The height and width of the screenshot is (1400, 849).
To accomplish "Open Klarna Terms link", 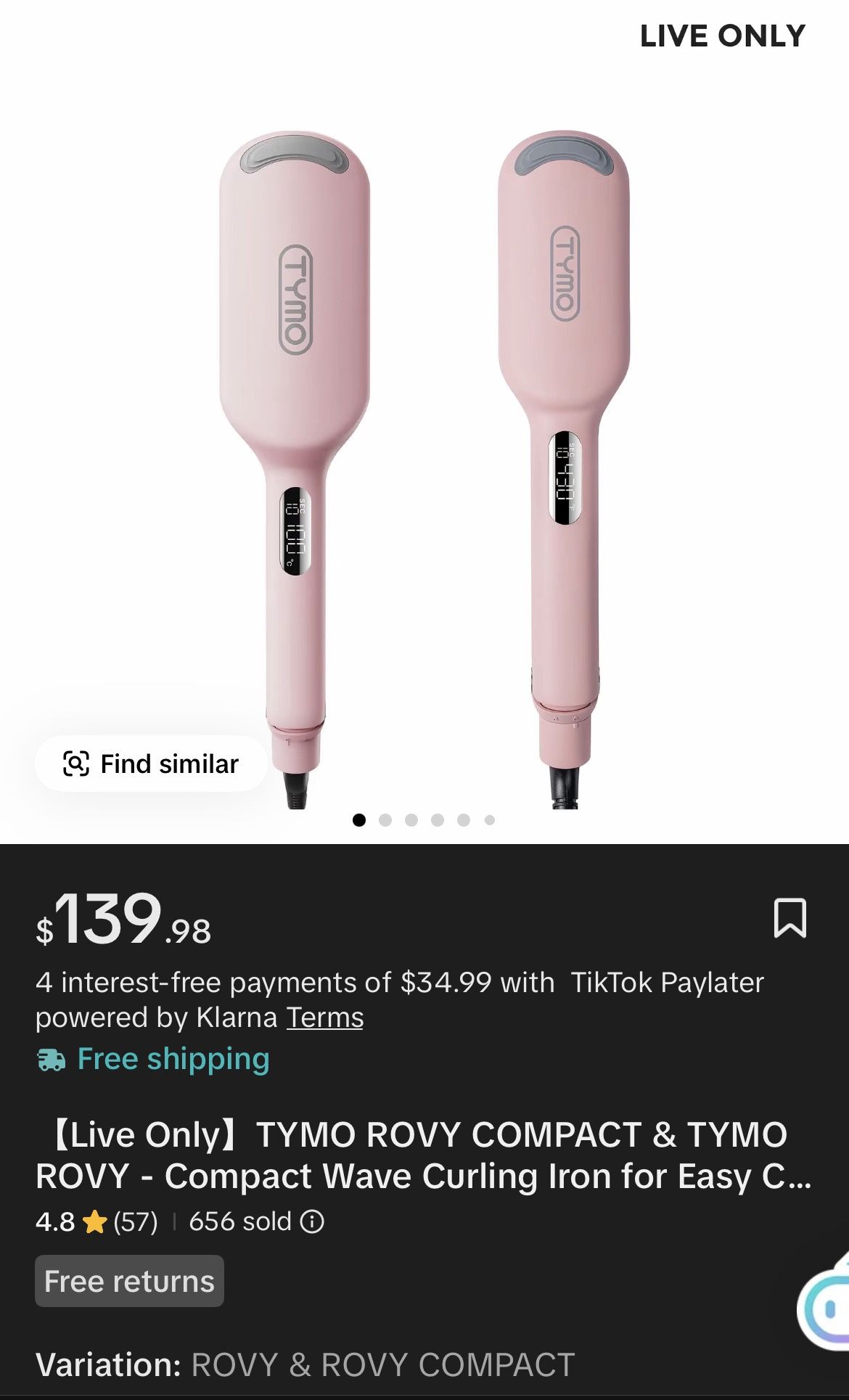I will tap(324, 1018).
